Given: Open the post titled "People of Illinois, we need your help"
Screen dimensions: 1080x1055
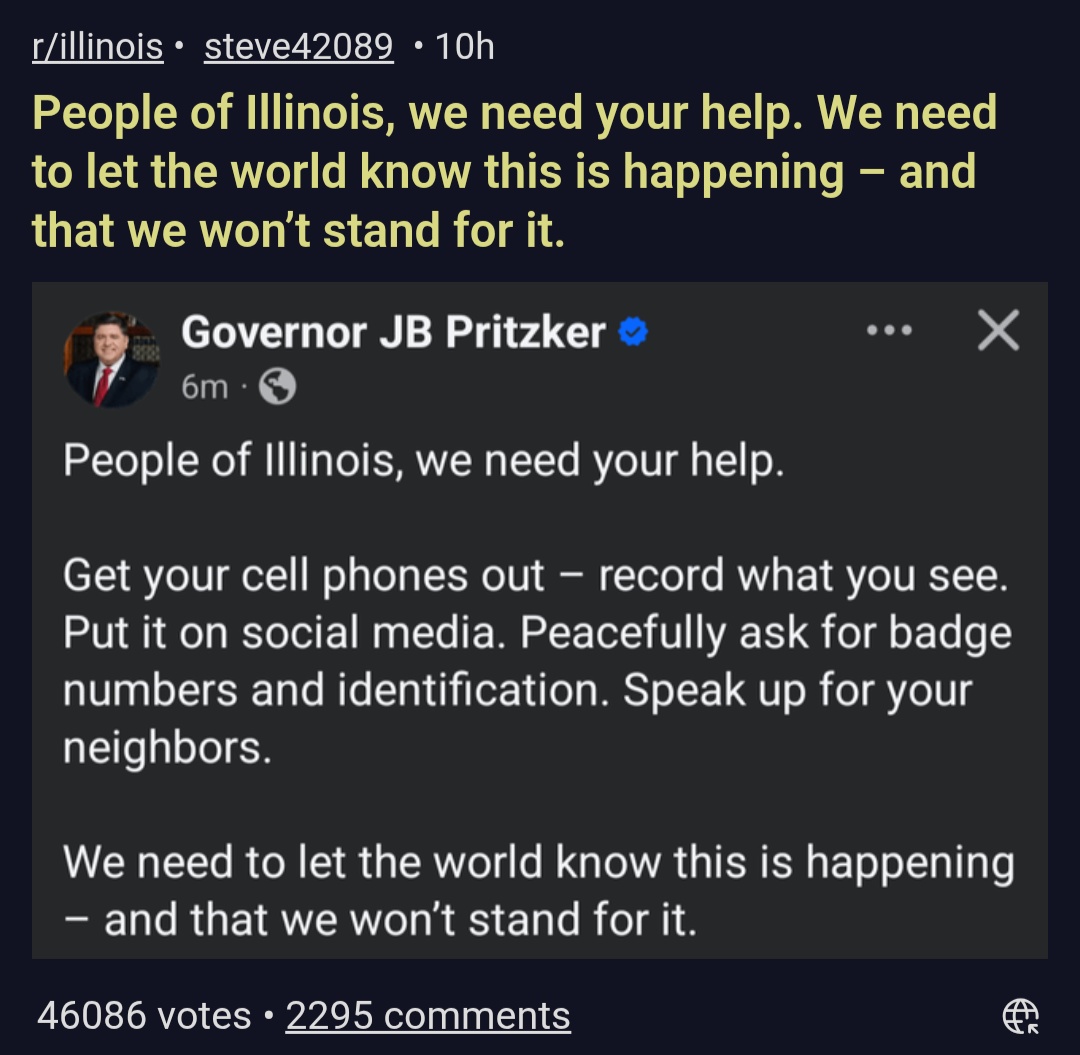Looking at the screenshot, I should point(514,171).
